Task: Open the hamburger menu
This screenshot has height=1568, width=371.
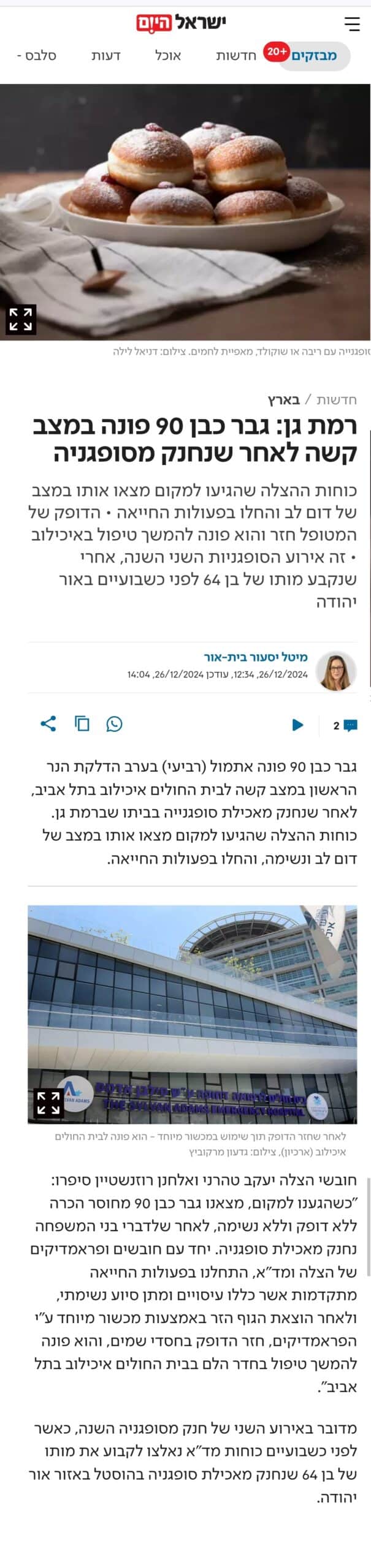Action: pos(352,24)
